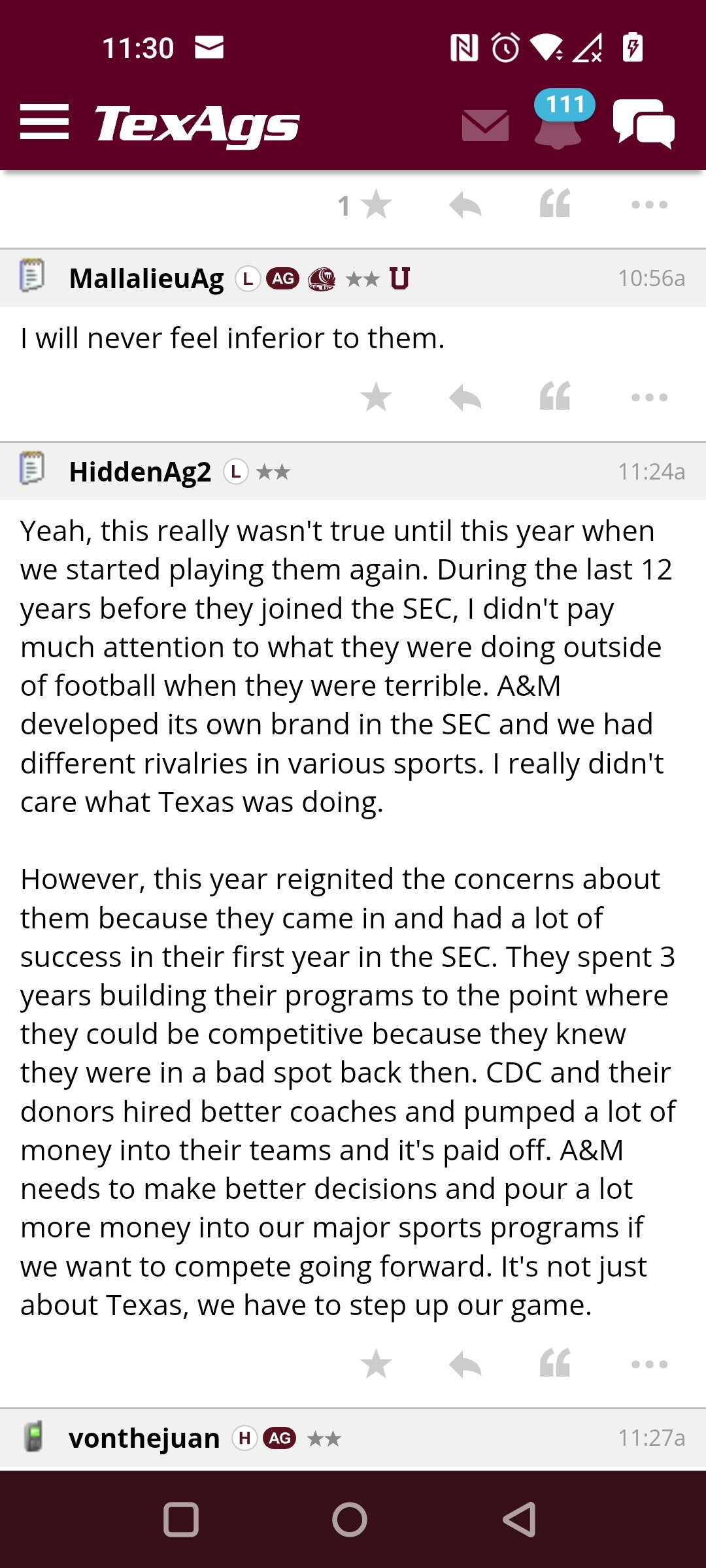Reply to HiddenAg2's post

pyautogui.click(x=465, y=1364)
